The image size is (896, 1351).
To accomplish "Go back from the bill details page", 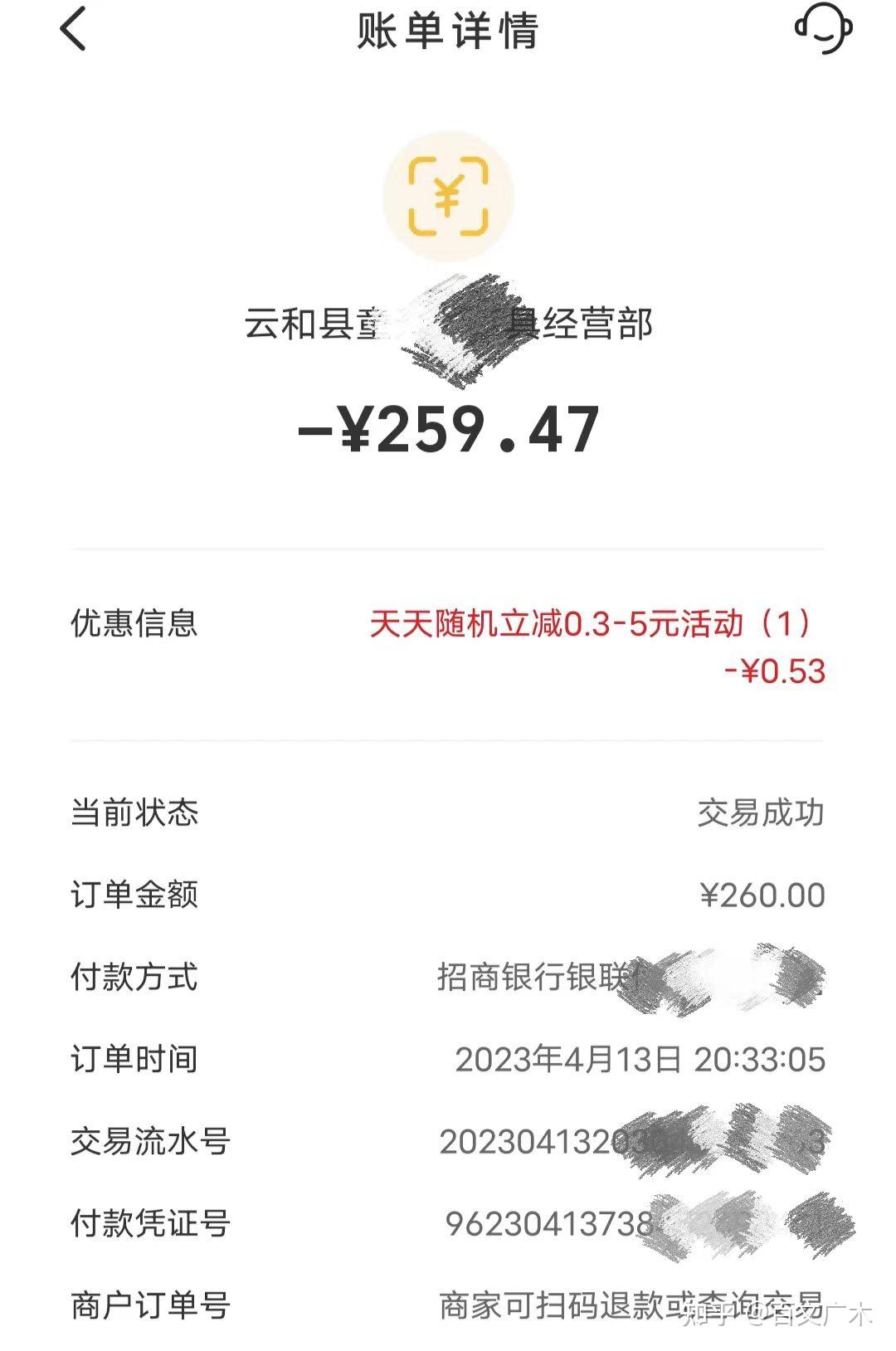I will pyautogui.click(x=73, y=29).
